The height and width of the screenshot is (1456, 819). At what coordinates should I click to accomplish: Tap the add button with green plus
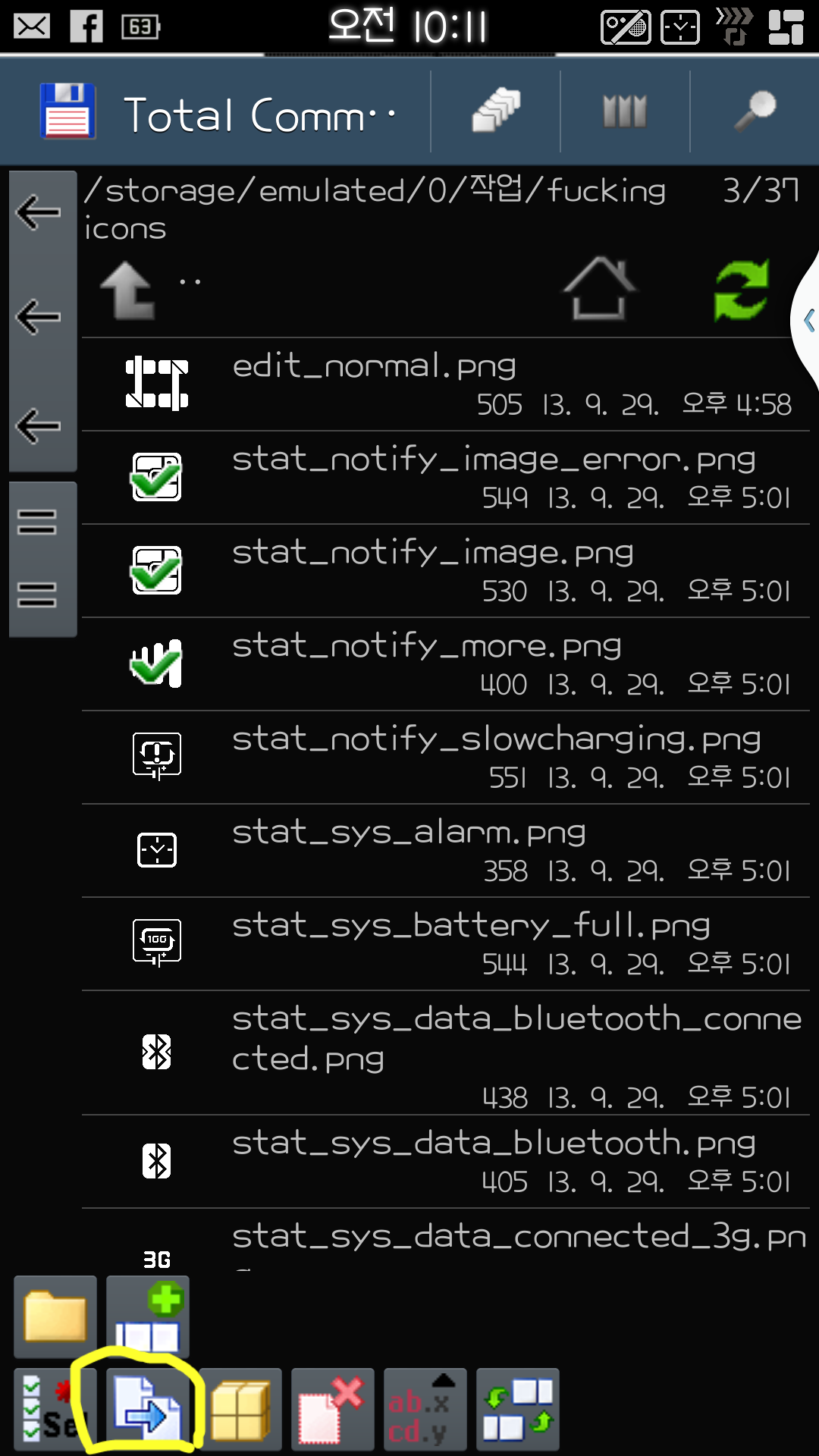click(148, 1316)
